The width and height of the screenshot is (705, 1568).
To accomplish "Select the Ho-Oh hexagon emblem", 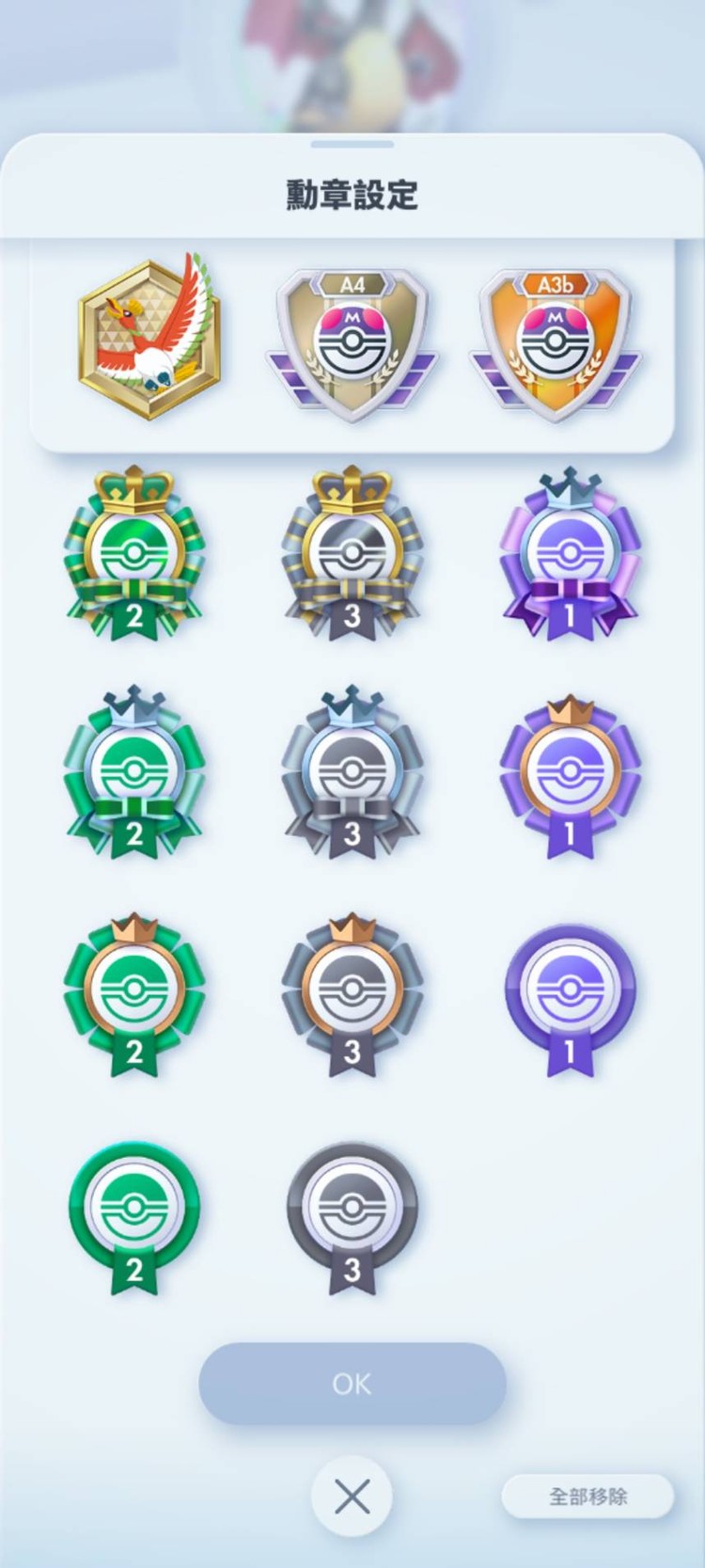I will pyautogui.click(x=150, y=339).
